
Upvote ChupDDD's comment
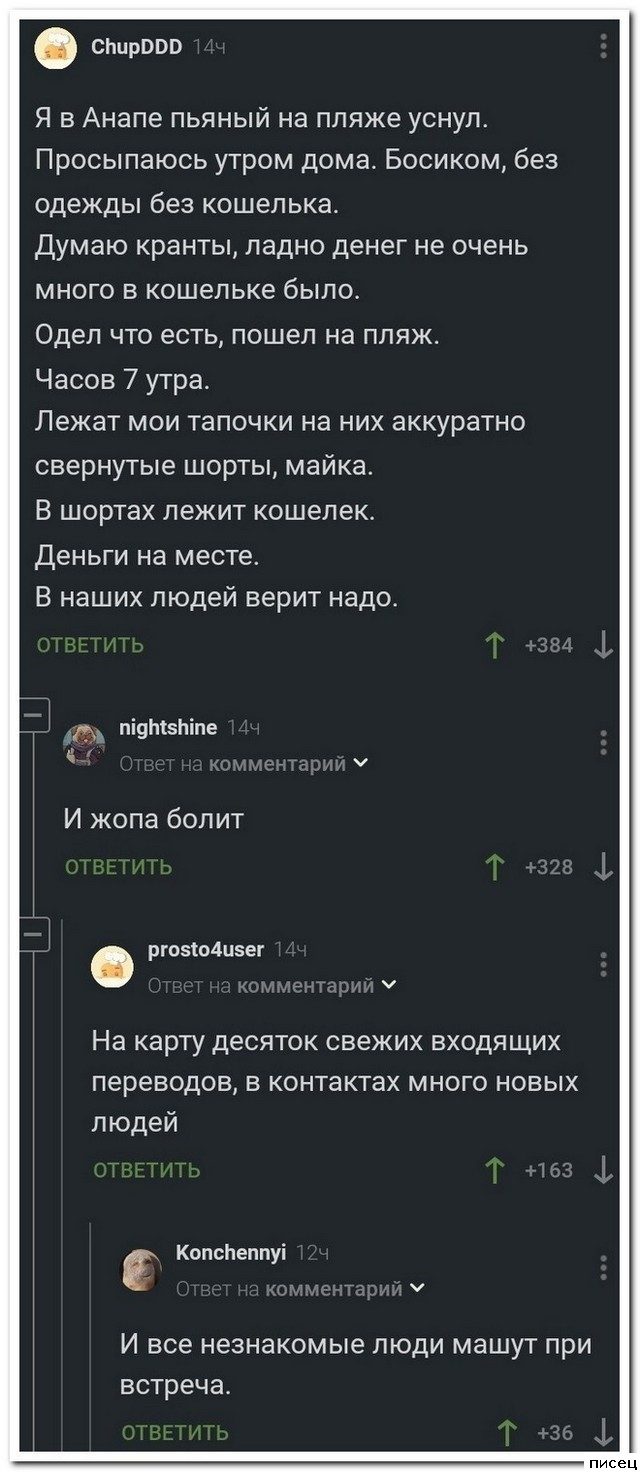tap(492, 647)
